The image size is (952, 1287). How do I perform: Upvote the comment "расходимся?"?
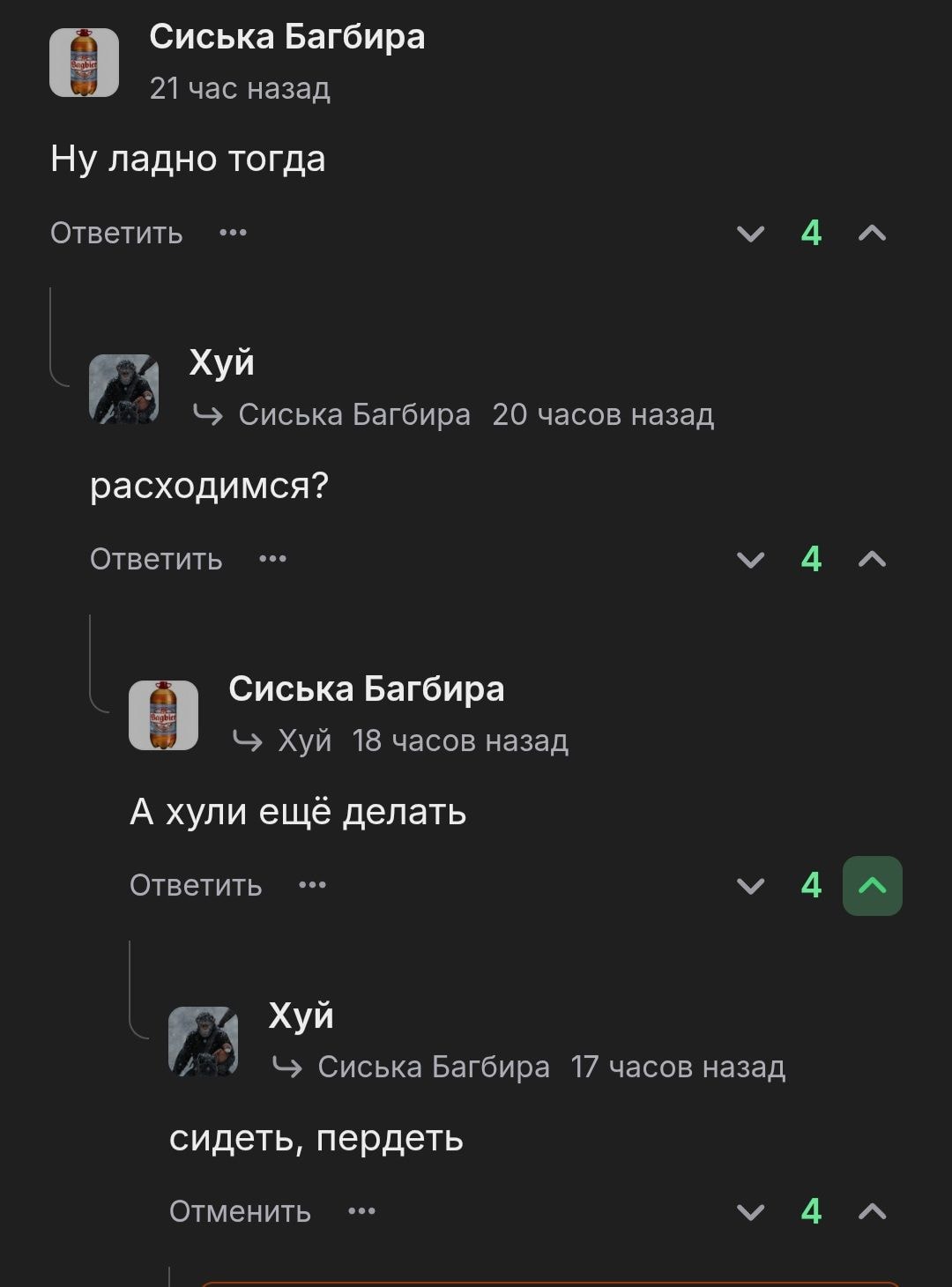872,560
